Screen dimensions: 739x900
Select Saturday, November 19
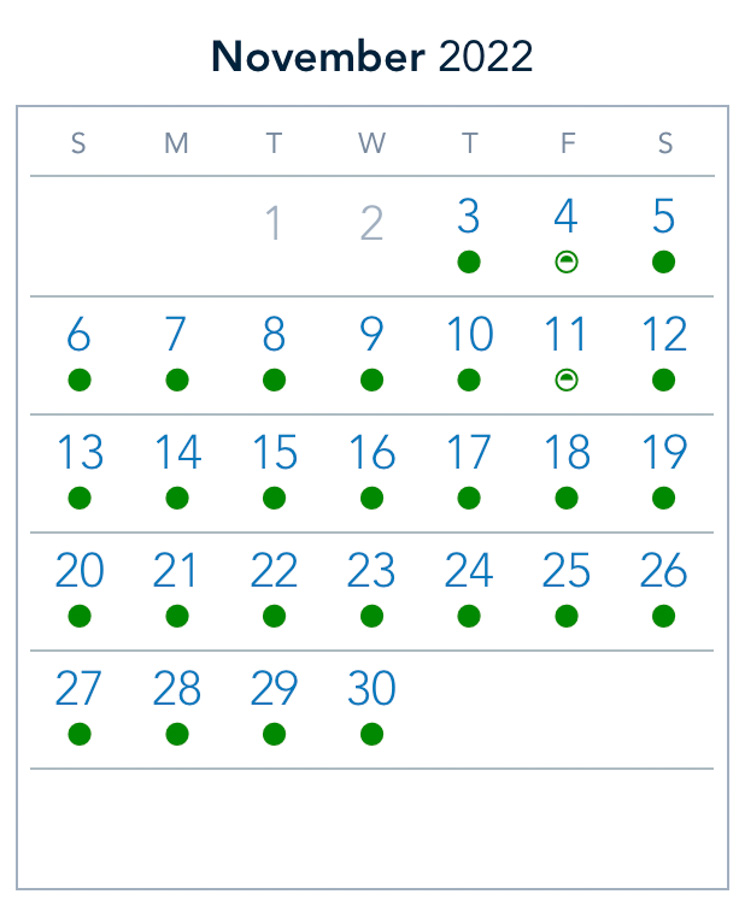pyautogui.click(x=664, y=455)
